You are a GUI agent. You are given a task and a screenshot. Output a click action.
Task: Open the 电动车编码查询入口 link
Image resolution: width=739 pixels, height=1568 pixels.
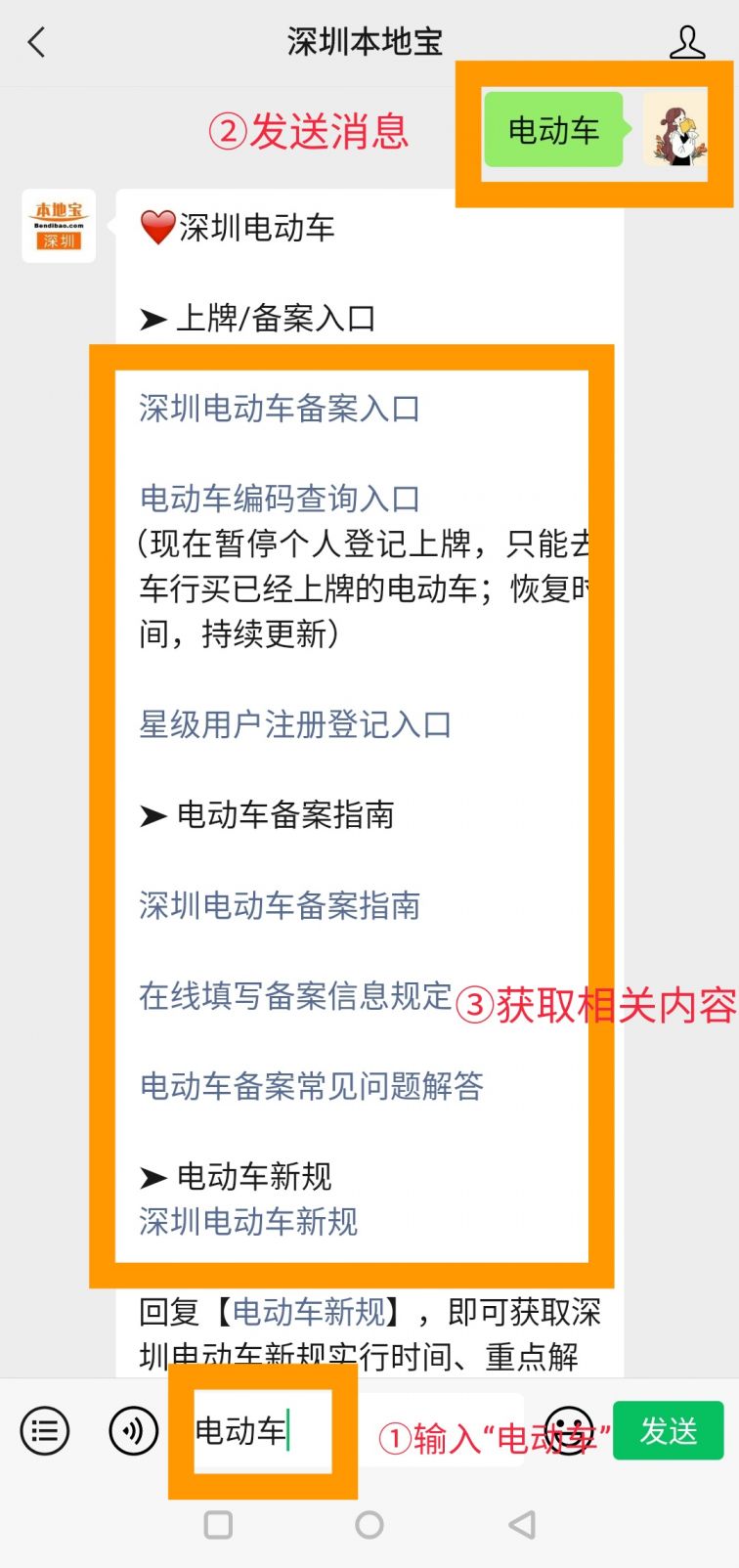(280, 499)
